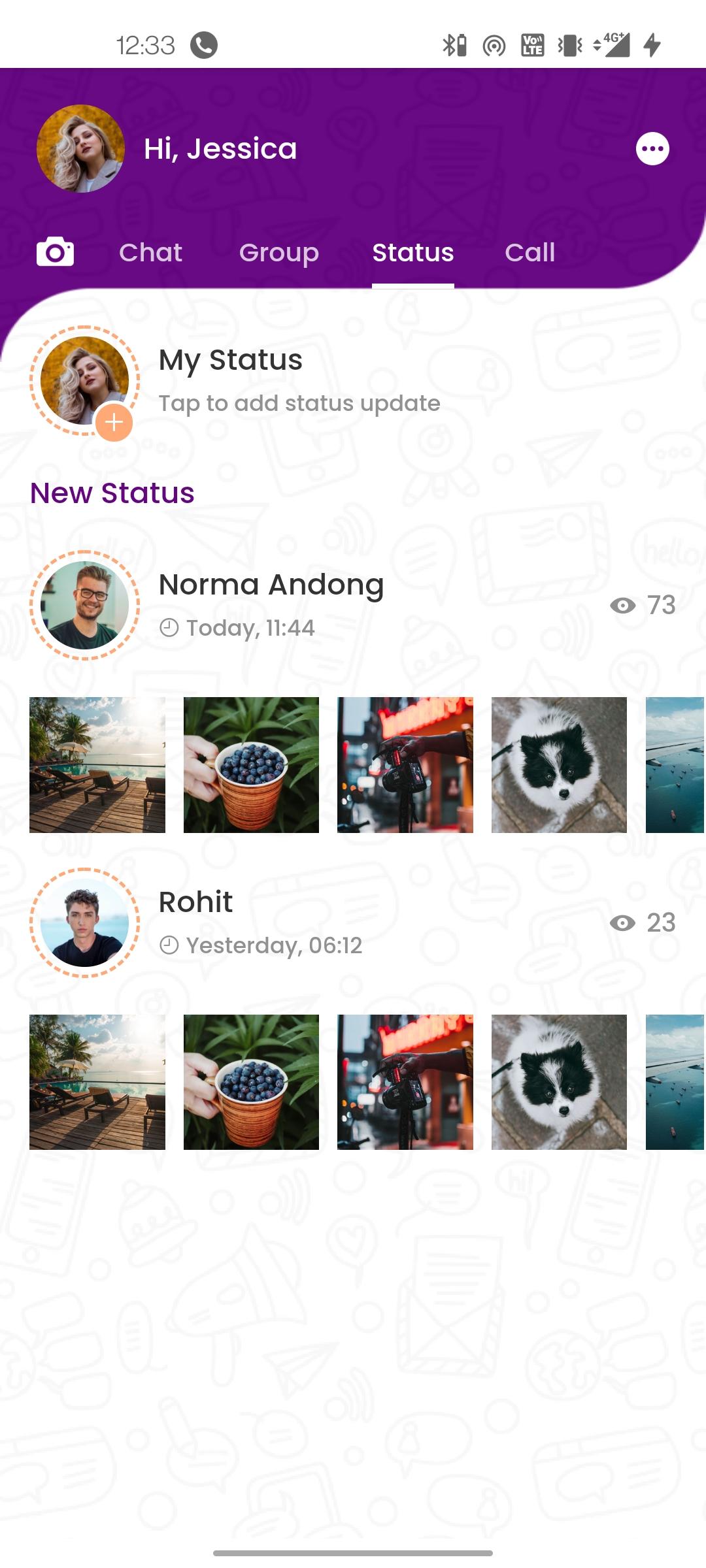Open the camera from the tab bar
The image size is (706, 1568).
[56, 252]
